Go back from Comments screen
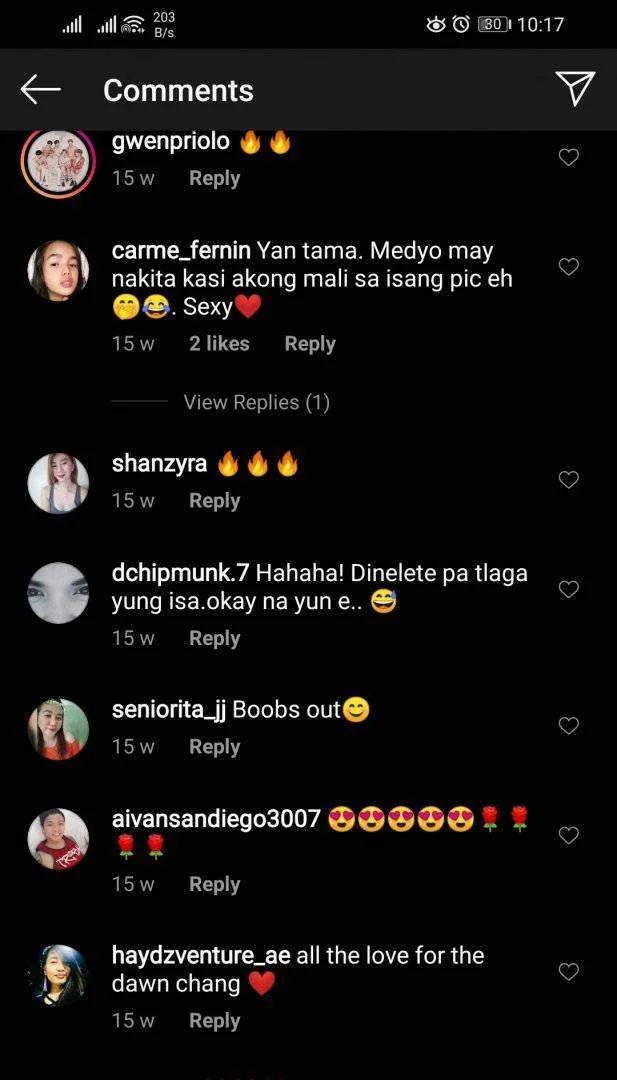This screenshot has width=617, height=1080. tap(40, 90)
